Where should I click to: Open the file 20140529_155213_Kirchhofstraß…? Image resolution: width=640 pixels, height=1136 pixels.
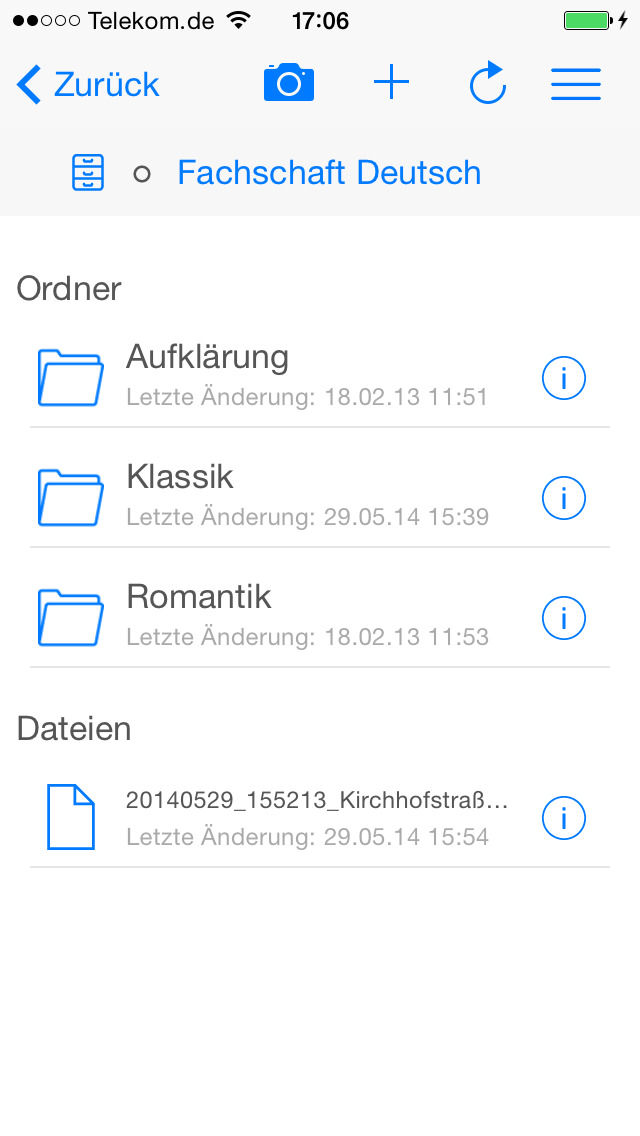[x=320, y=818]
